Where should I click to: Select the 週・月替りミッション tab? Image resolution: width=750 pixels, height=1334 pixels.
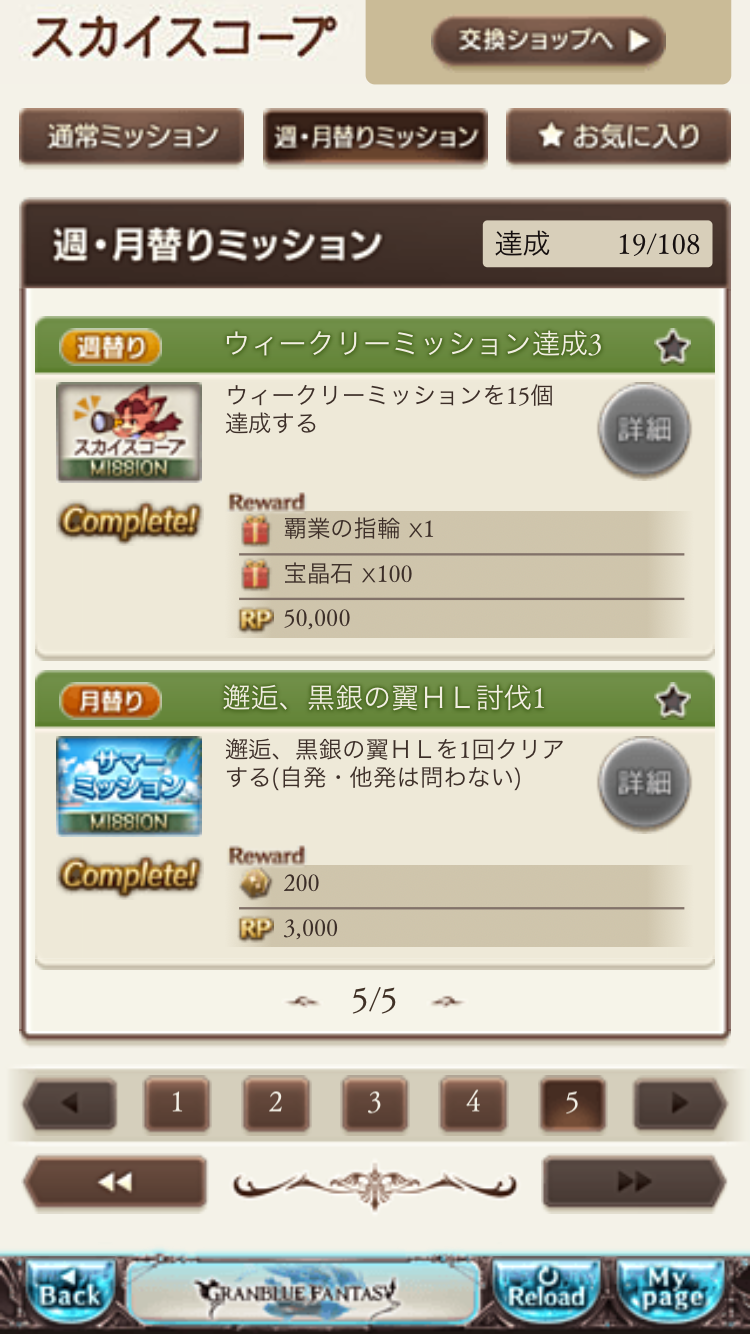[x=375, y=136]
